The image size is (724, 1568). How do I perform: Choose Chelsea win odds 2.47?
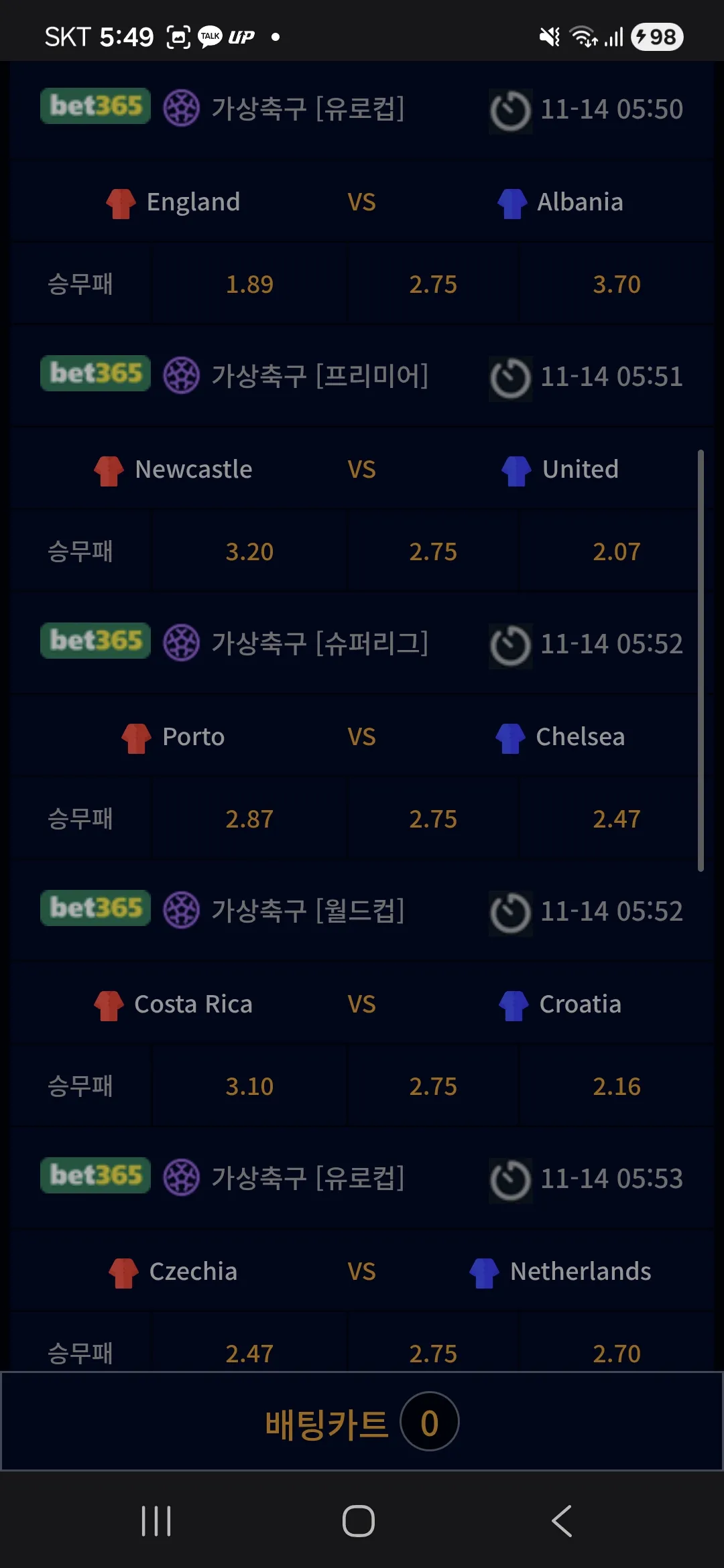coord(617,819)
